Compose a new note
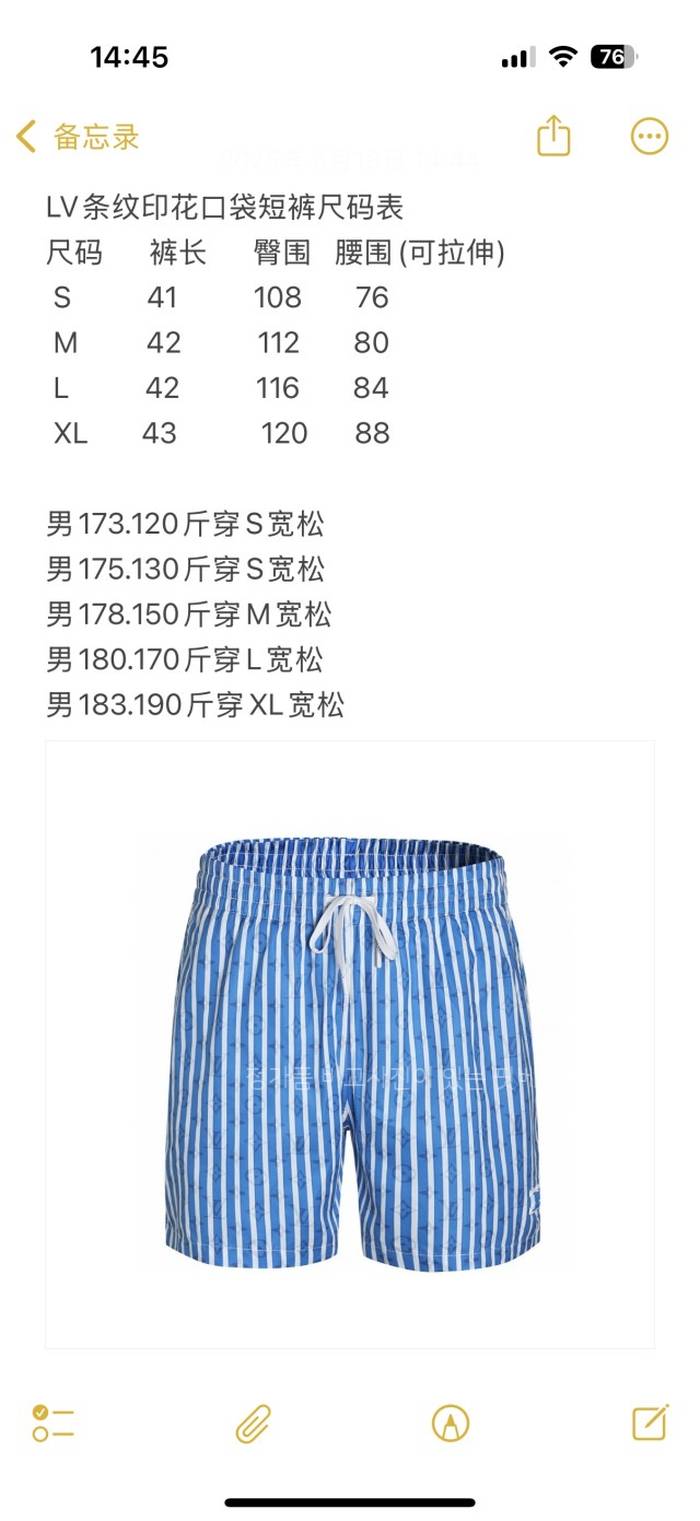Image resolution: width=700 pixels, height=1521 pixels. [x=650, y=1421]
